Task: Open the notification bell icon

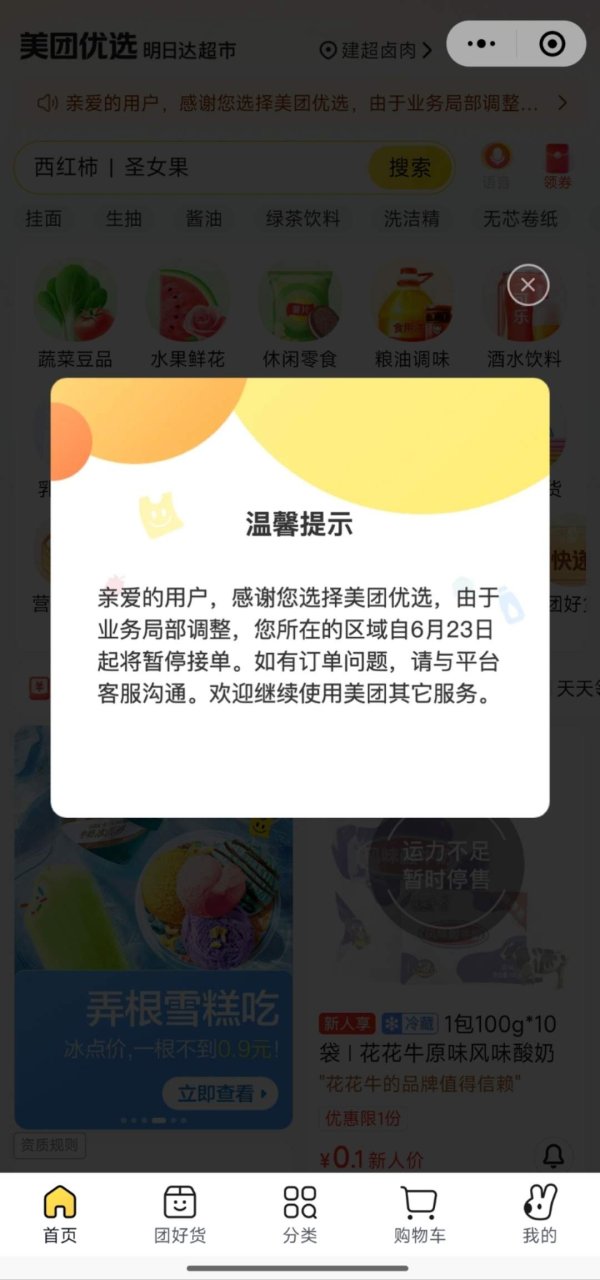Action: point(553,1156)
